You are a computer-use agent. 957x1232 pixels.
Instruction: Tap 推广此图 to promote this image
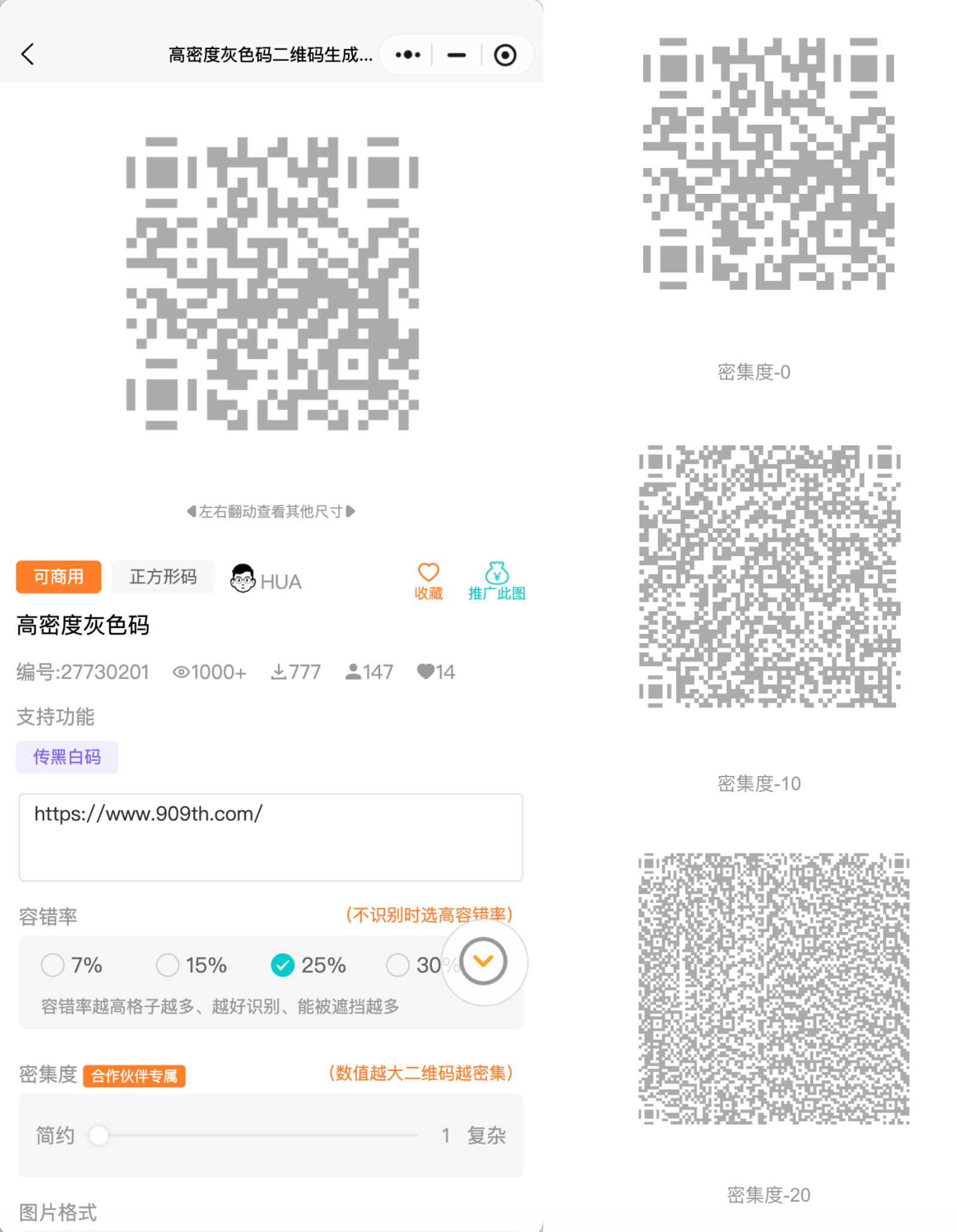(x=496, y=581)
